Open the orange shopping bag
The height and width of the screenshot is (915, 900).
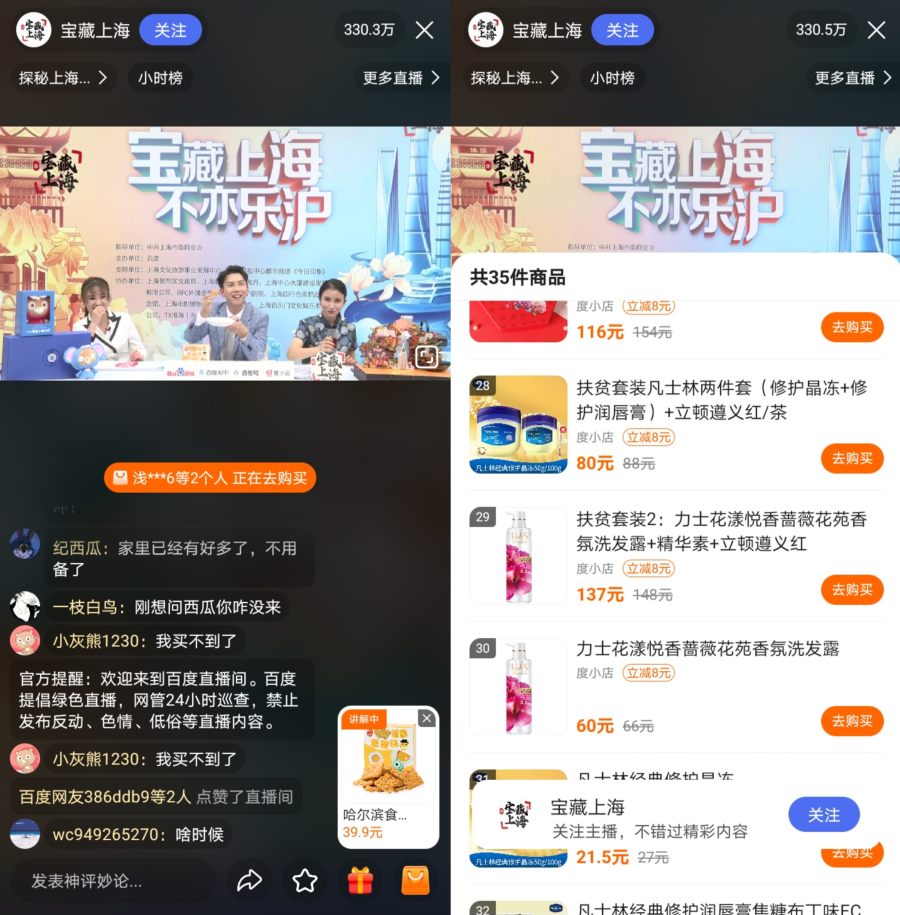(x=415, y=880)
